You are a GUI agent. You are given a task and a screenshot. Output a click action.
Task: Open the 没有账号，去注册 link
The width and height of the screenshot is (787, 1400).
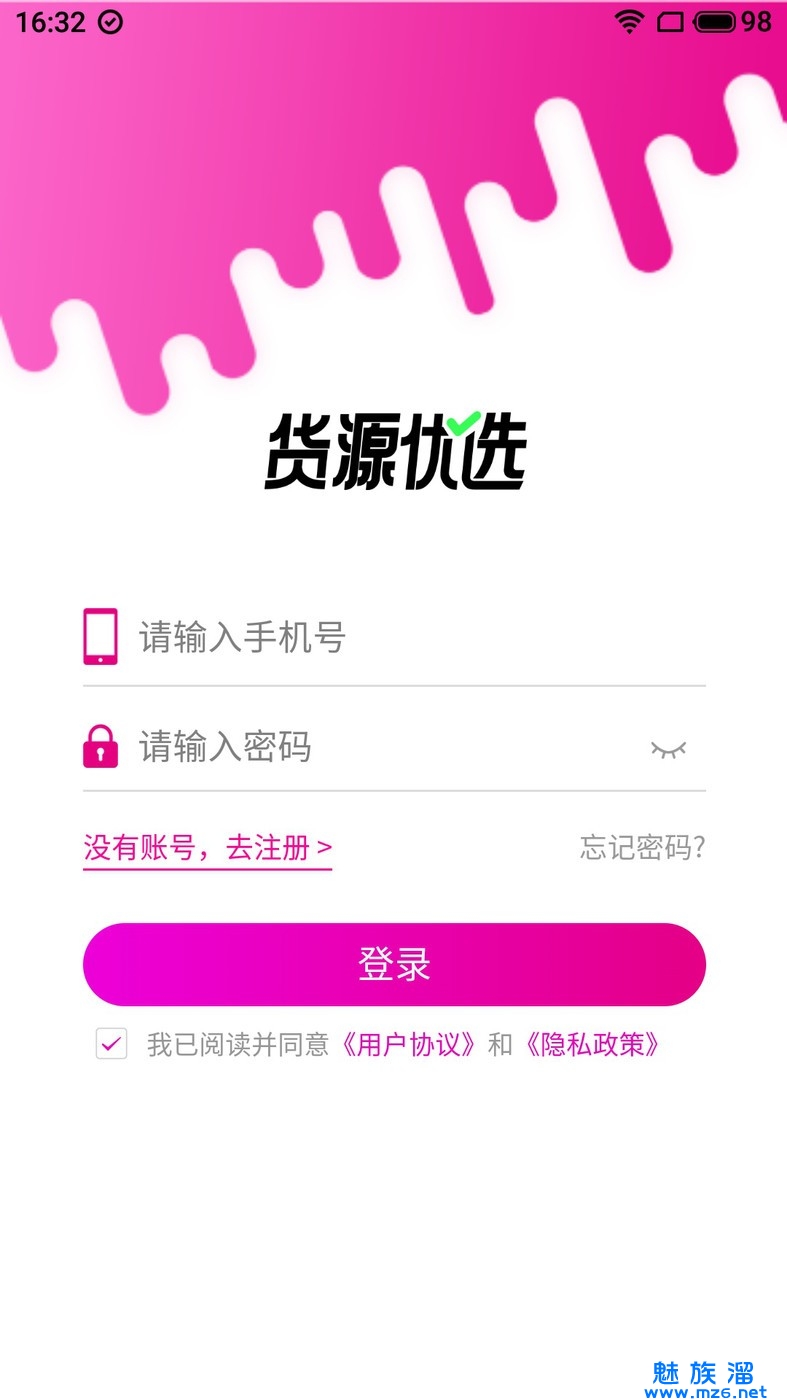coord(207,849)
